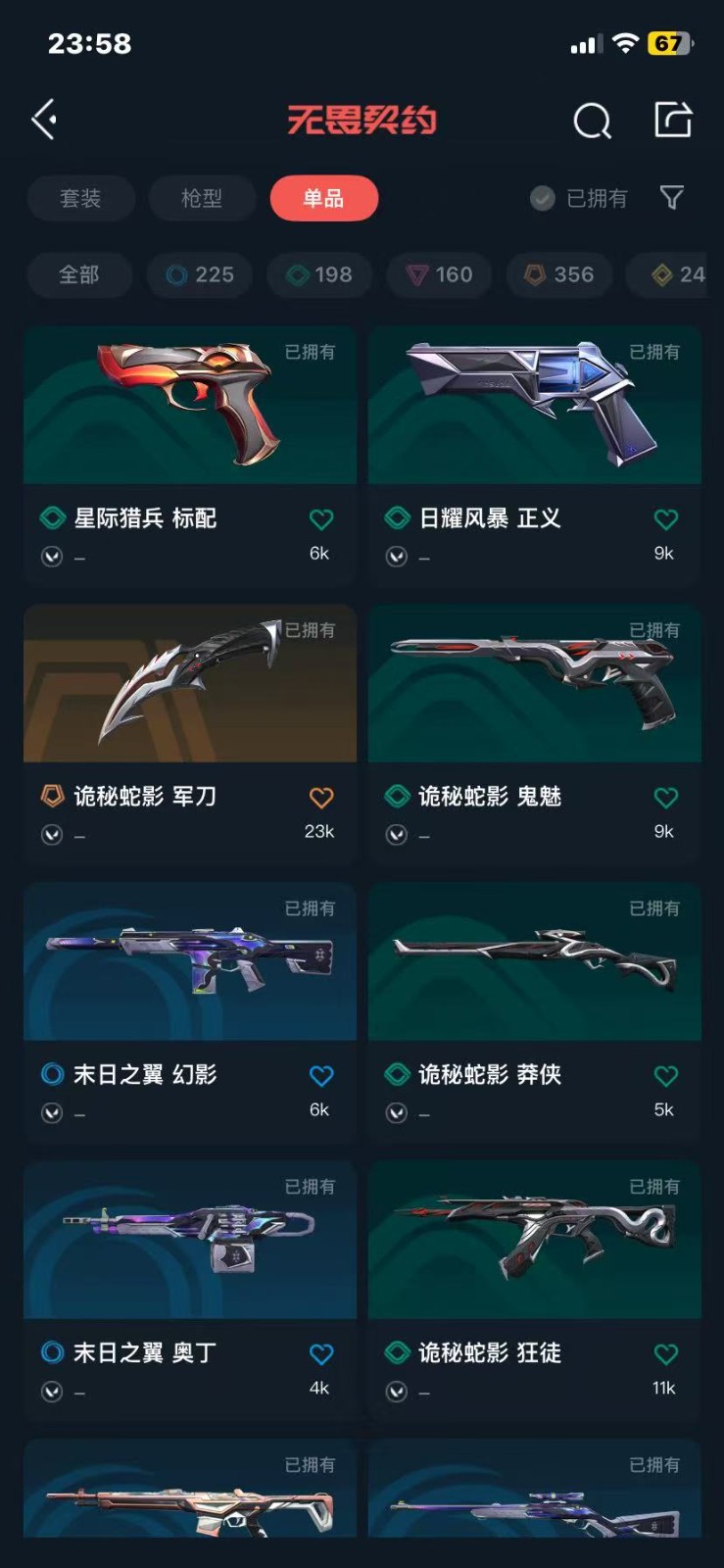Image resolution: width=724 pixels, height=1568 pixels.
Task: Go back using the top-left arrow
Action: point(44,120)
